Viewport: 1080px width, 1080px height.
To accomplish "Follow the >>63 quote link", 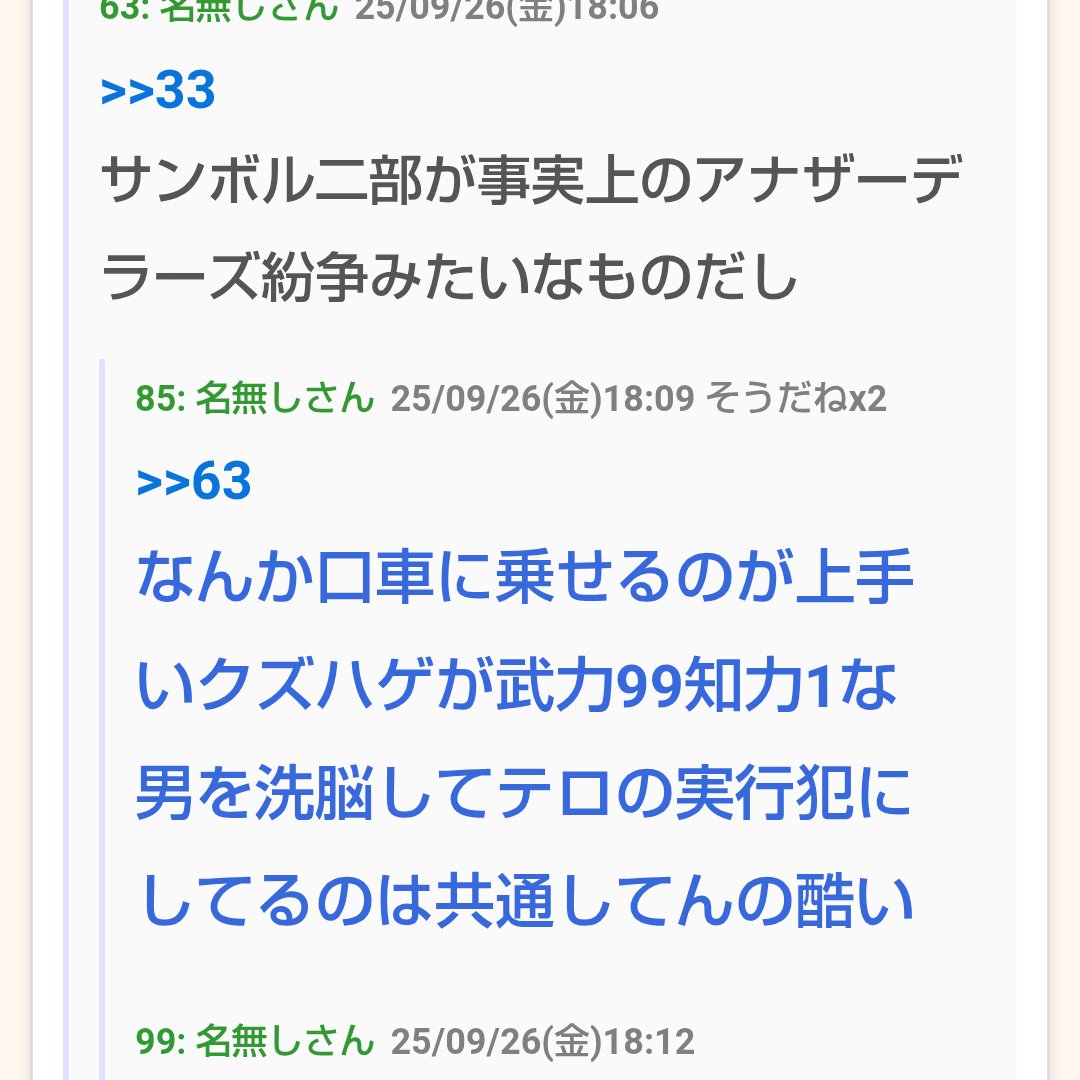I will coord(194,482).
